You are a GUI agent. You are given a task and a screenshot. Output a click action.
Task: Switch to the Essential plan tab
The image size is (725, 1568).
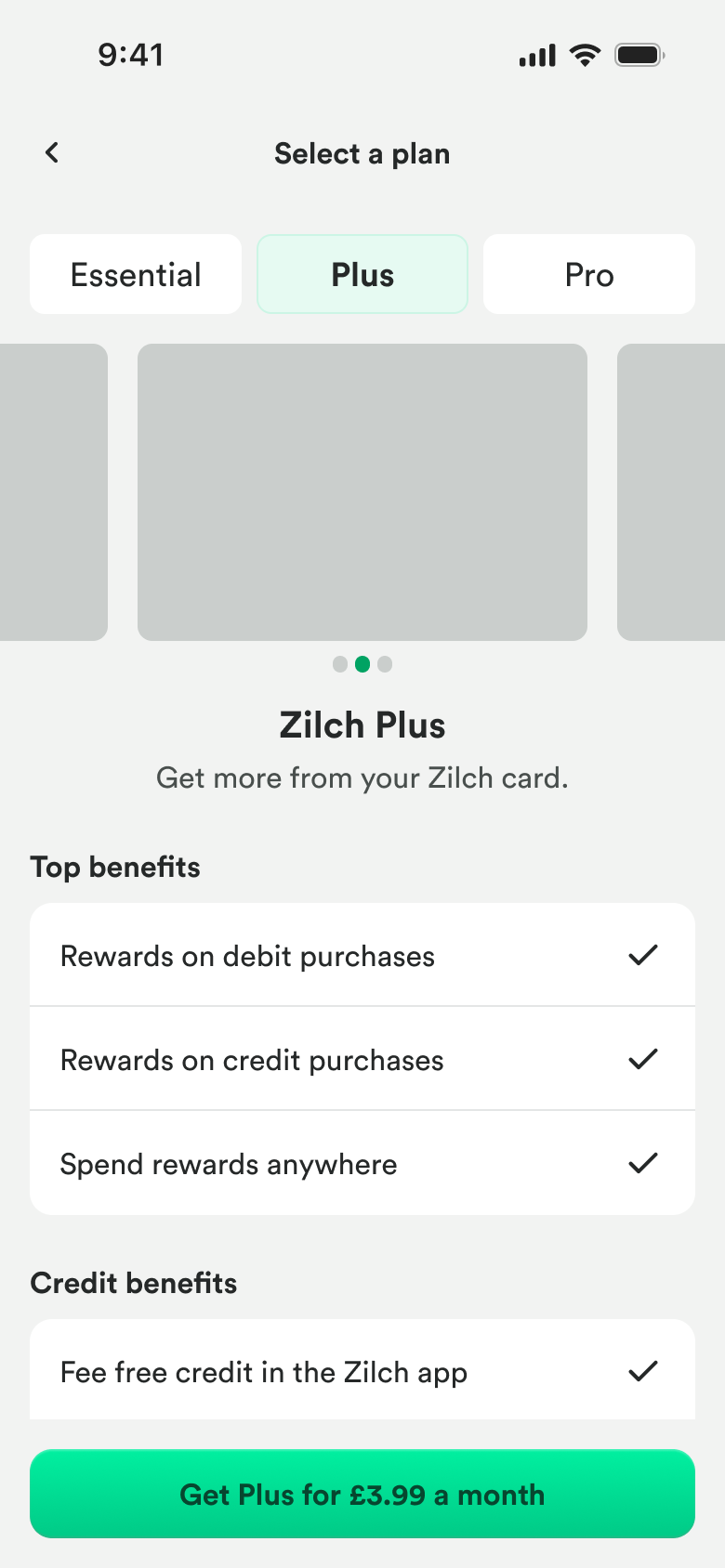tap(136, 275)
